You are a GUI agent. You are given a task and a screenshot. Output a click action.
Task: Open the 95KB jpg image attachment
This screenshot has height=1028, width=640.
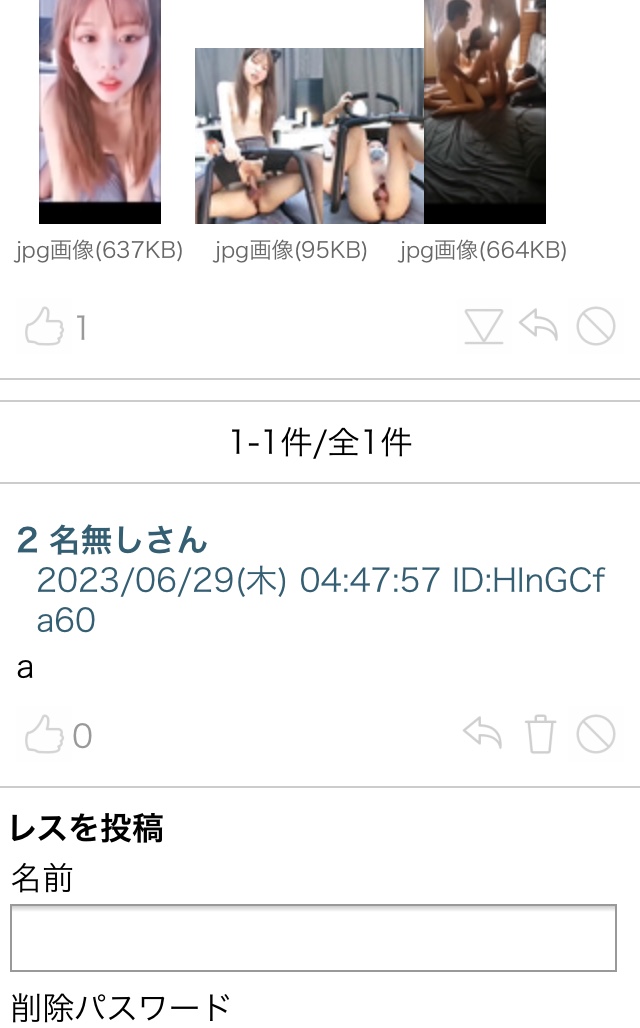(309, 135)
